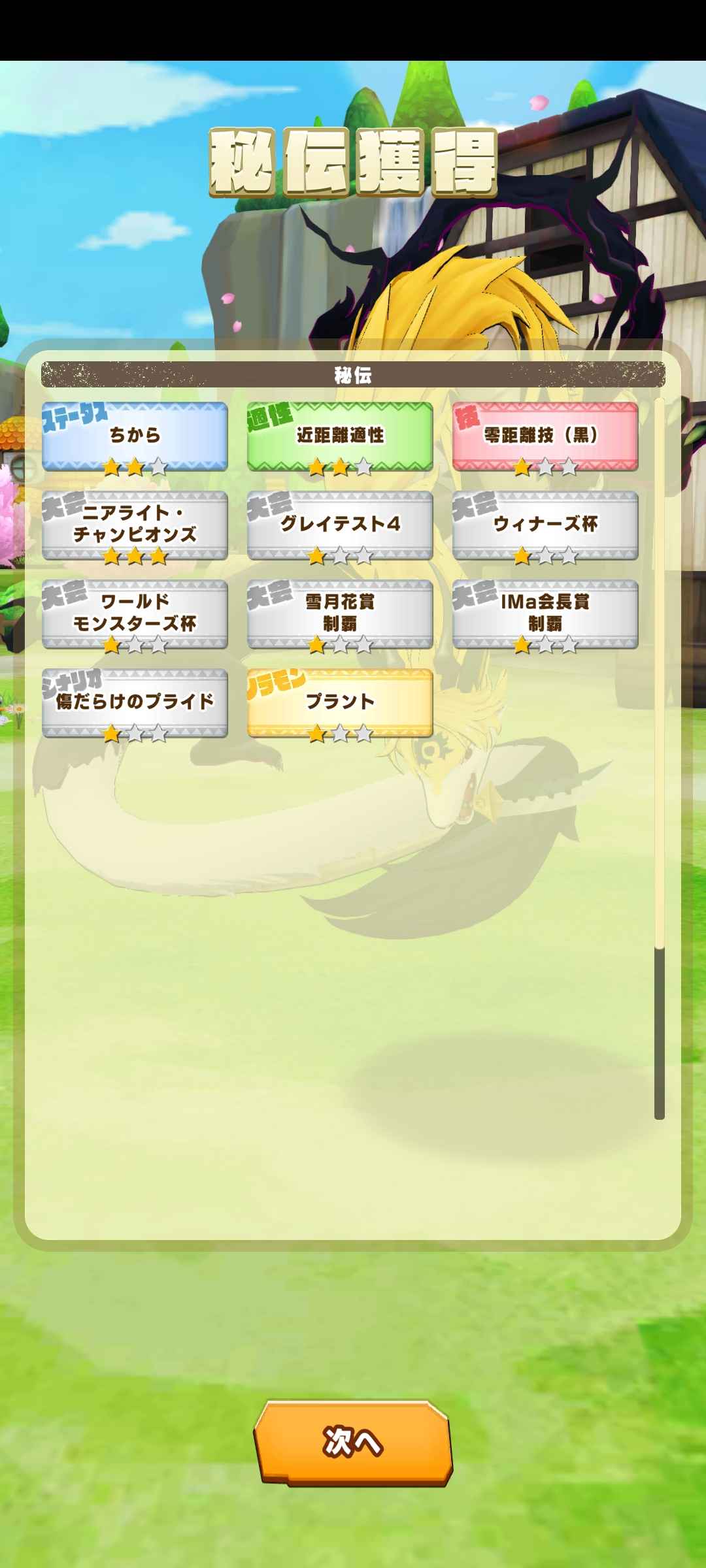Open the ウィナーズ杯 tournament card
The height and width of the screenshot is (1568, 706).
click(545, 526)
